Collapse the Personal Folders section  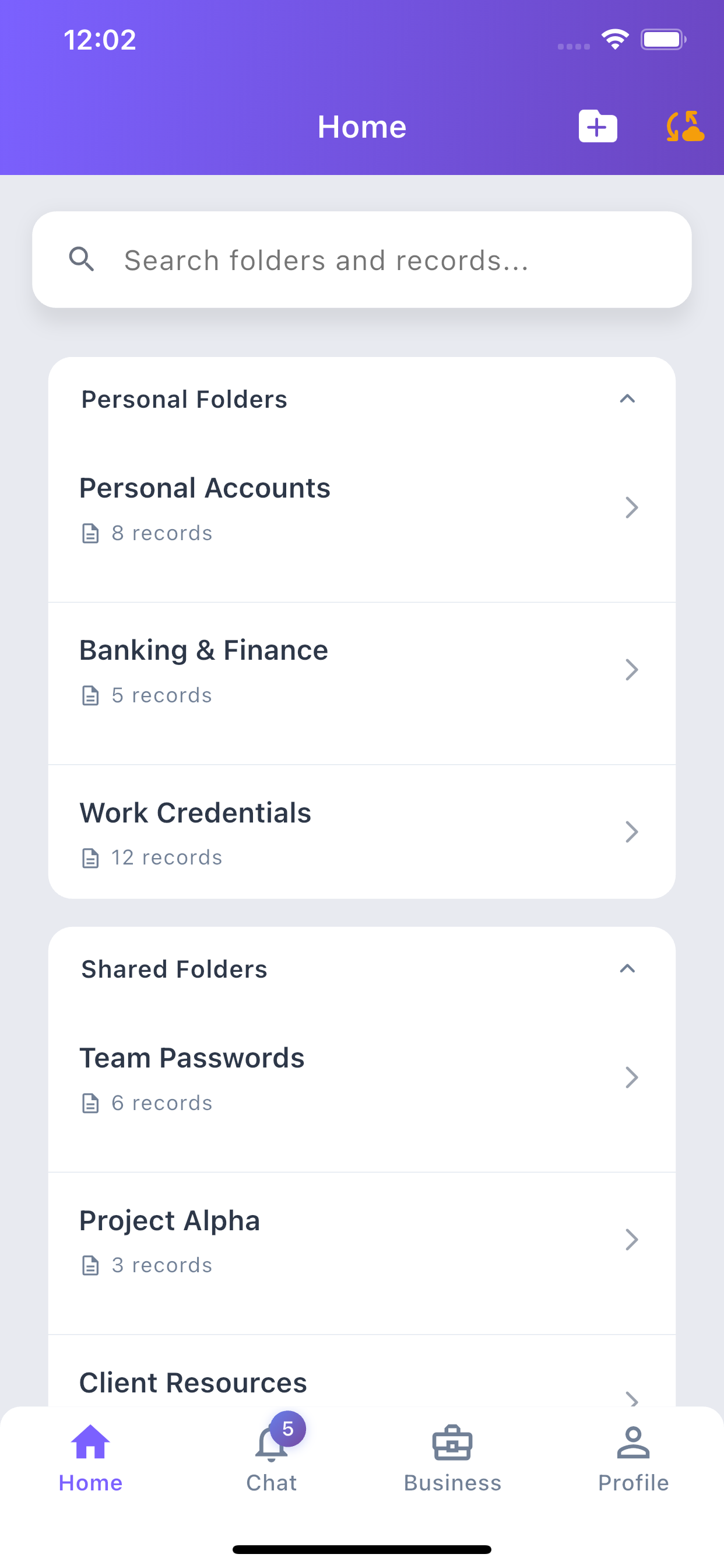click(x=628, y=398)
